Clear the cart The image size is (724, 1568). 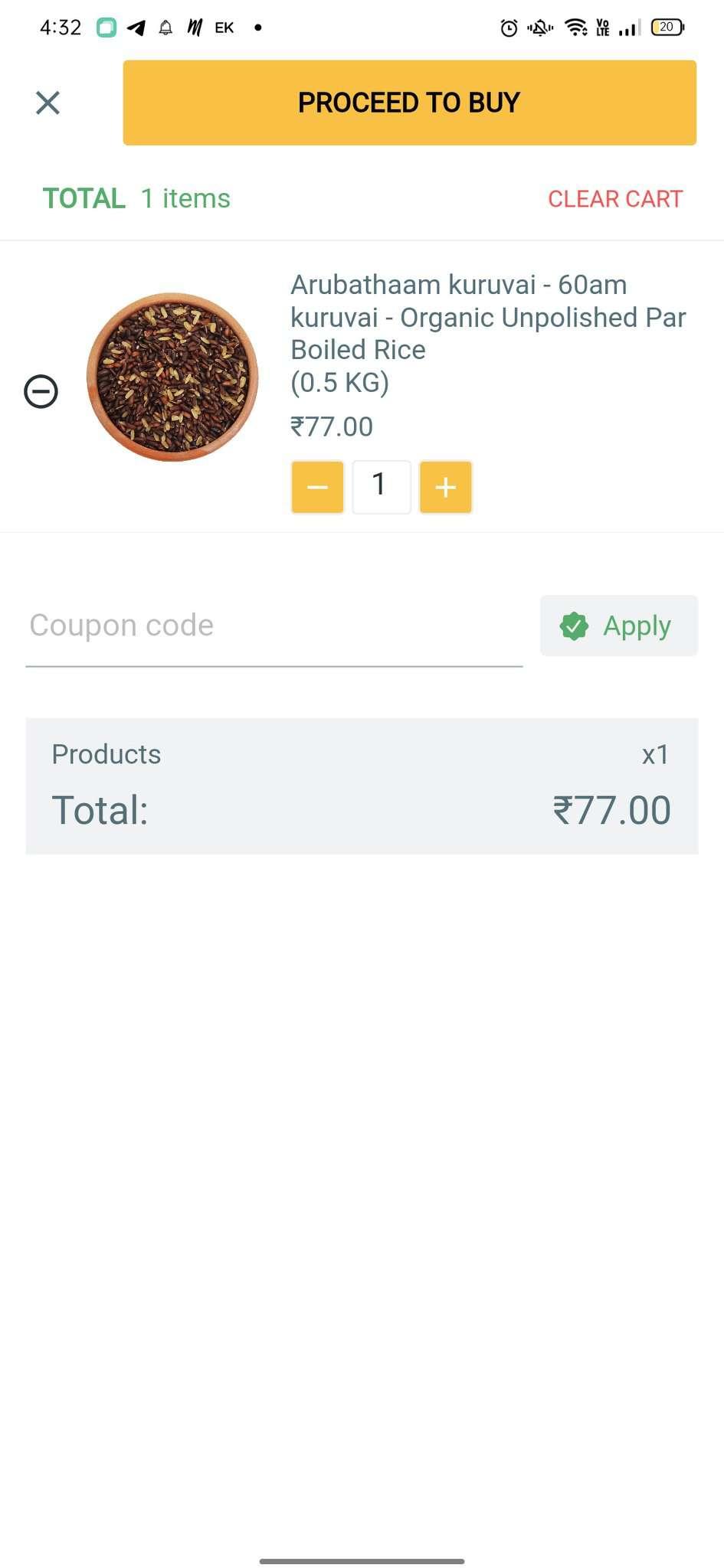pos(615,199)
